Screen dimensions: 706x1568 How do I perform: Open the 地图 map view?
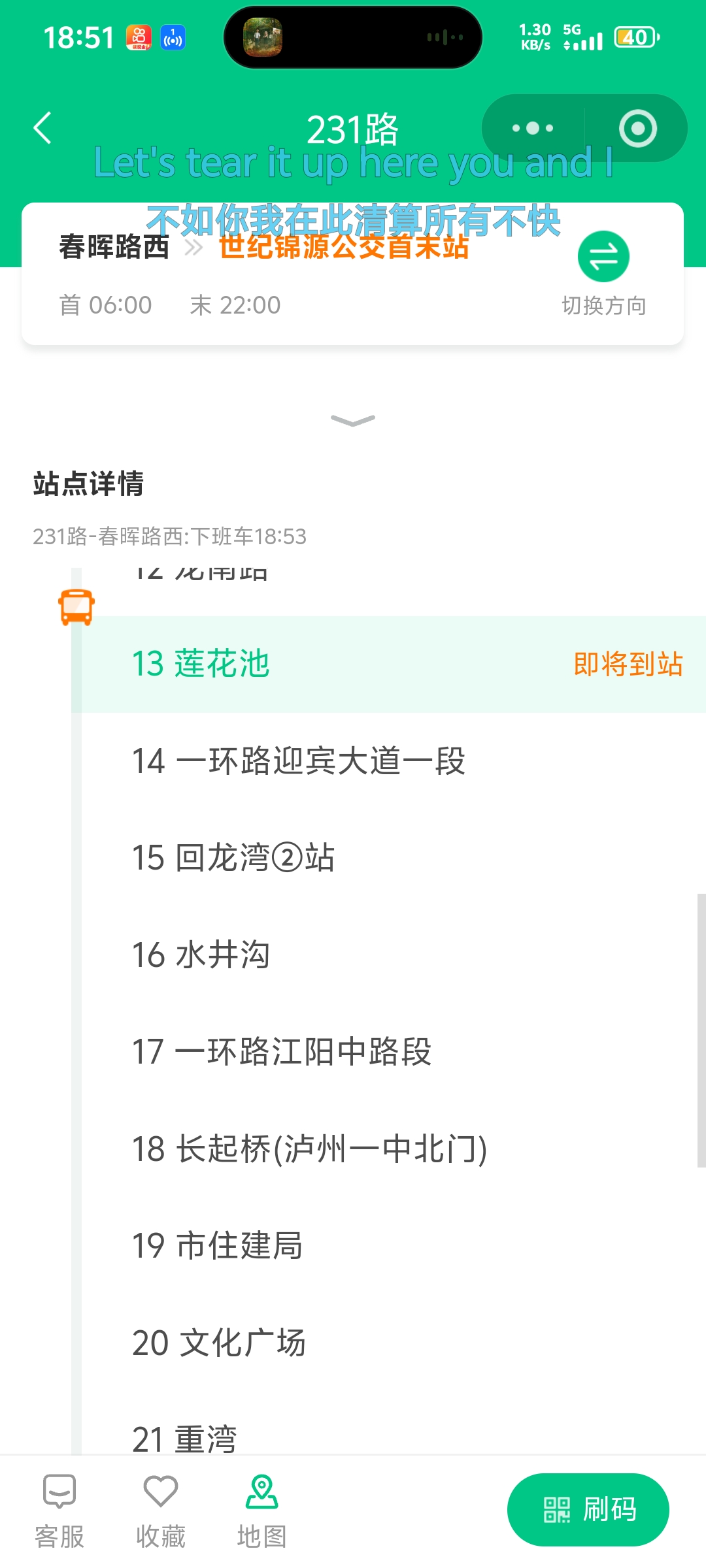(261, 1511)
